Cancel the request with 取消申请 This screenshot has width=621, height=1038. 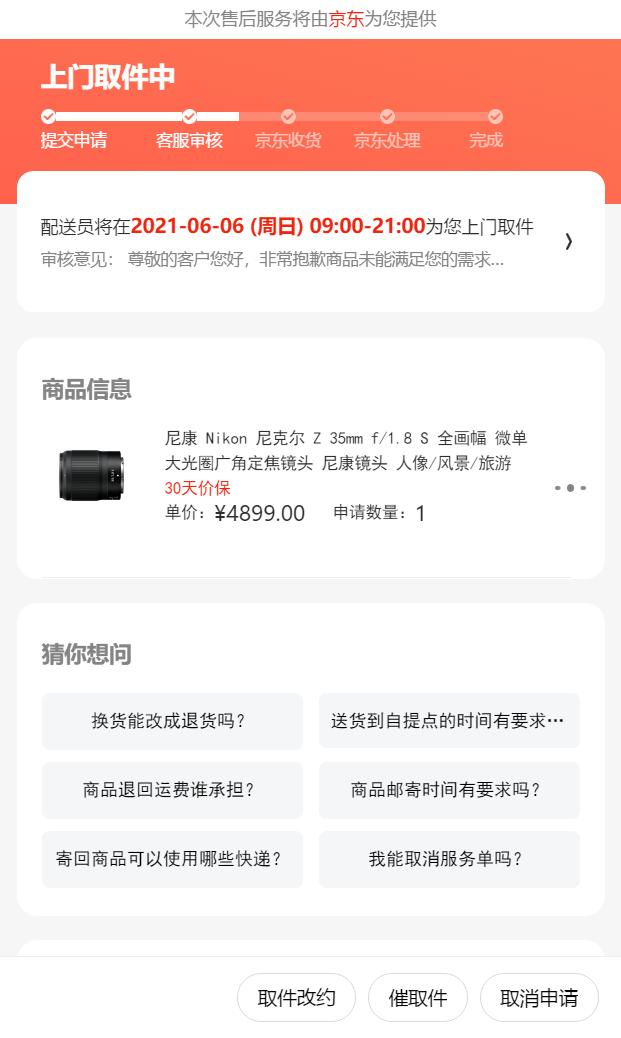[x=539, y=998]
